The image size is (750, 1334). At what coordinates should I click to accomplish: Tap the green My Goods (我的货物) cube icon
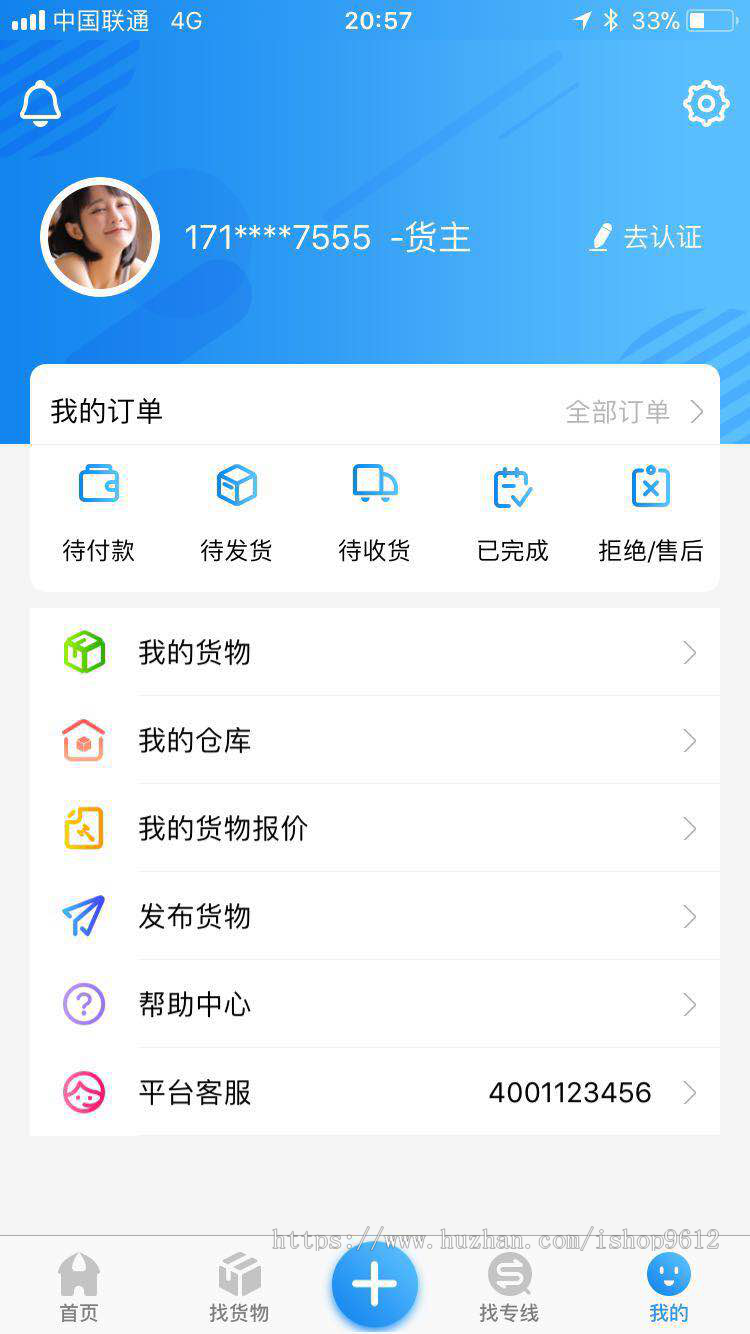pos(84,652)
